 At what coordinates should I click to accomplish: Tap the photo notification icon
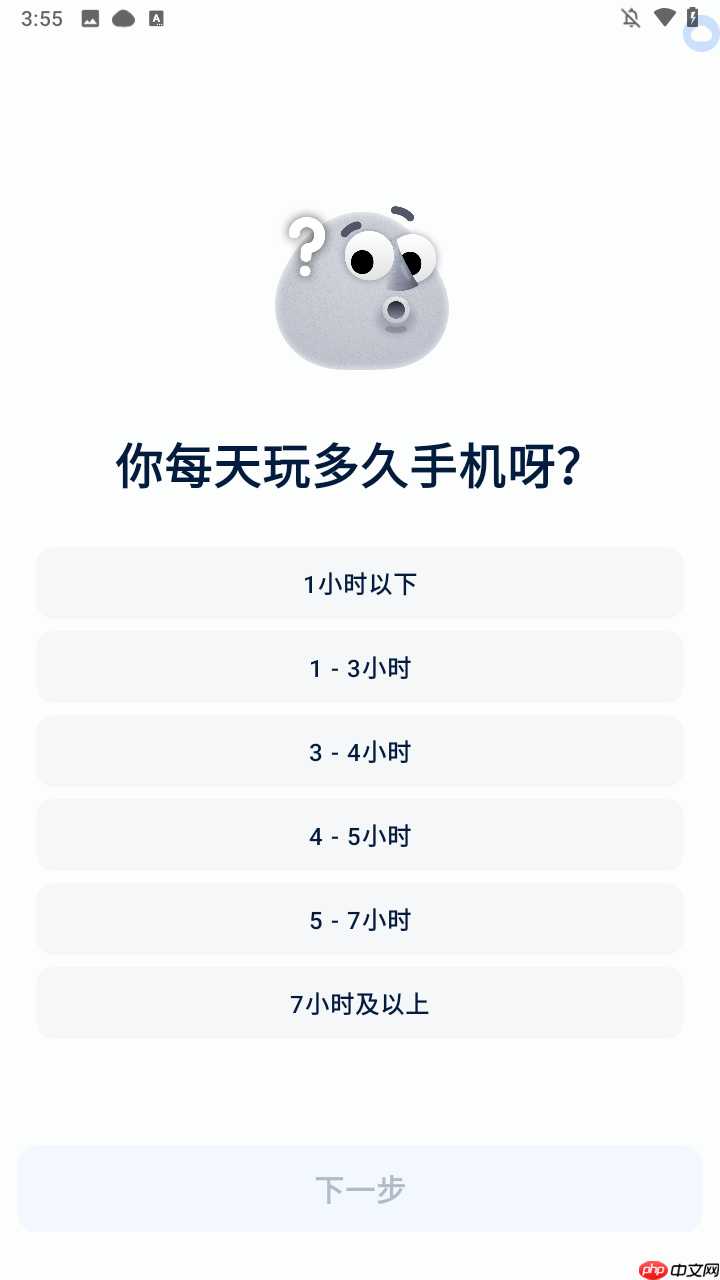[91, 17]
